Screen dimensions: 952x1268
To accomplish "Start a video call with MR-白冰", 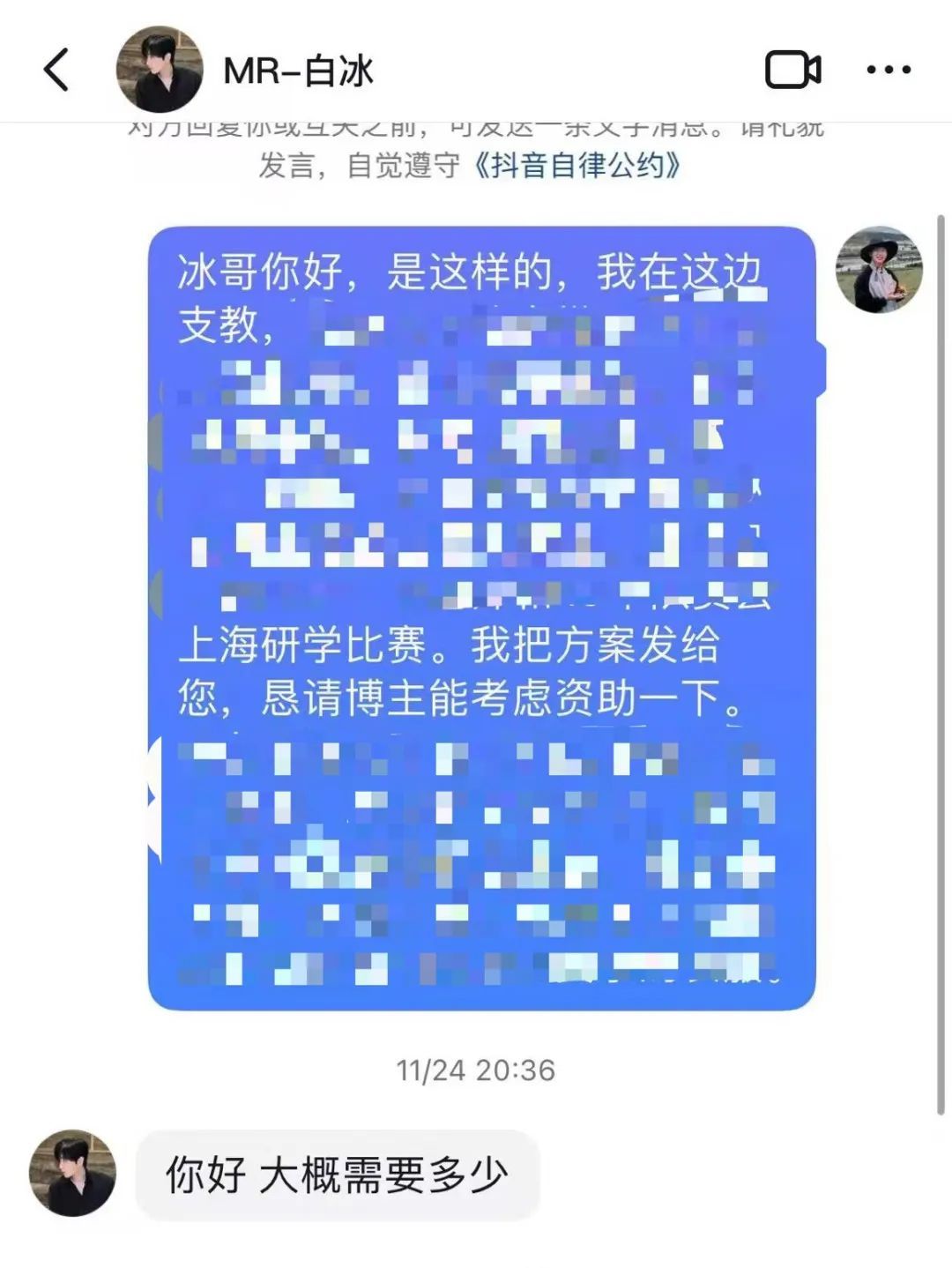I will [792, 70].
